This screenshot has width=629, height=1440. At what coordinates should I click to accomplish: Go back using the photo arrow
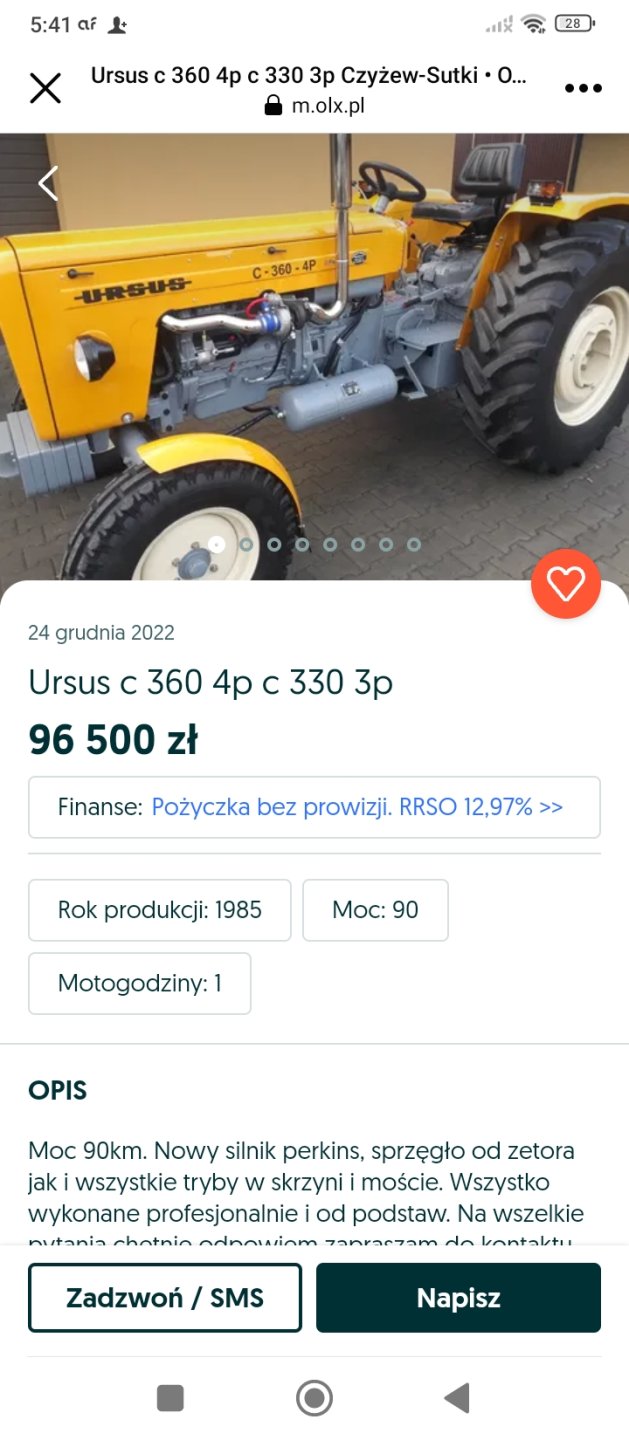[48, 183]
